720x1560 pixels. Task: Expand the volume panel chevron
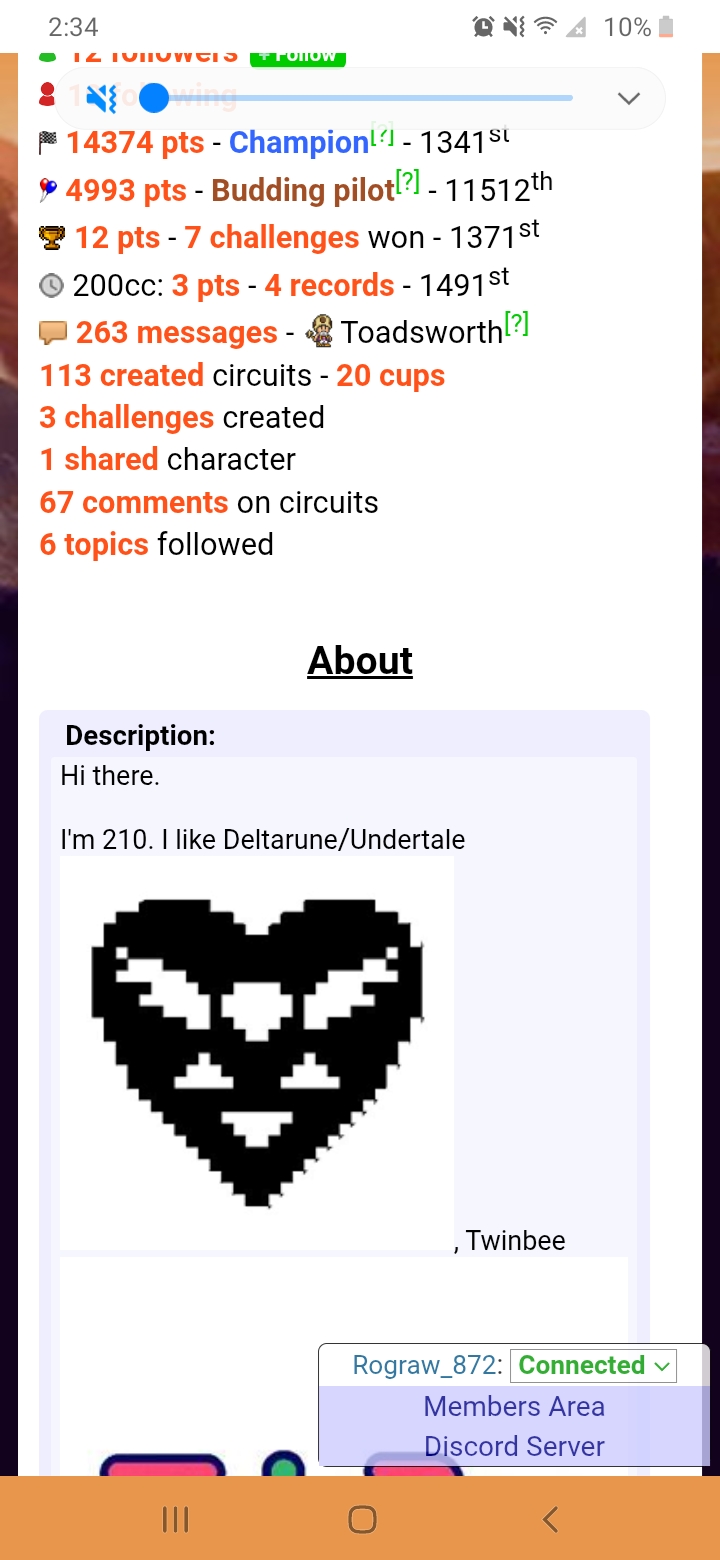[628, 98]
